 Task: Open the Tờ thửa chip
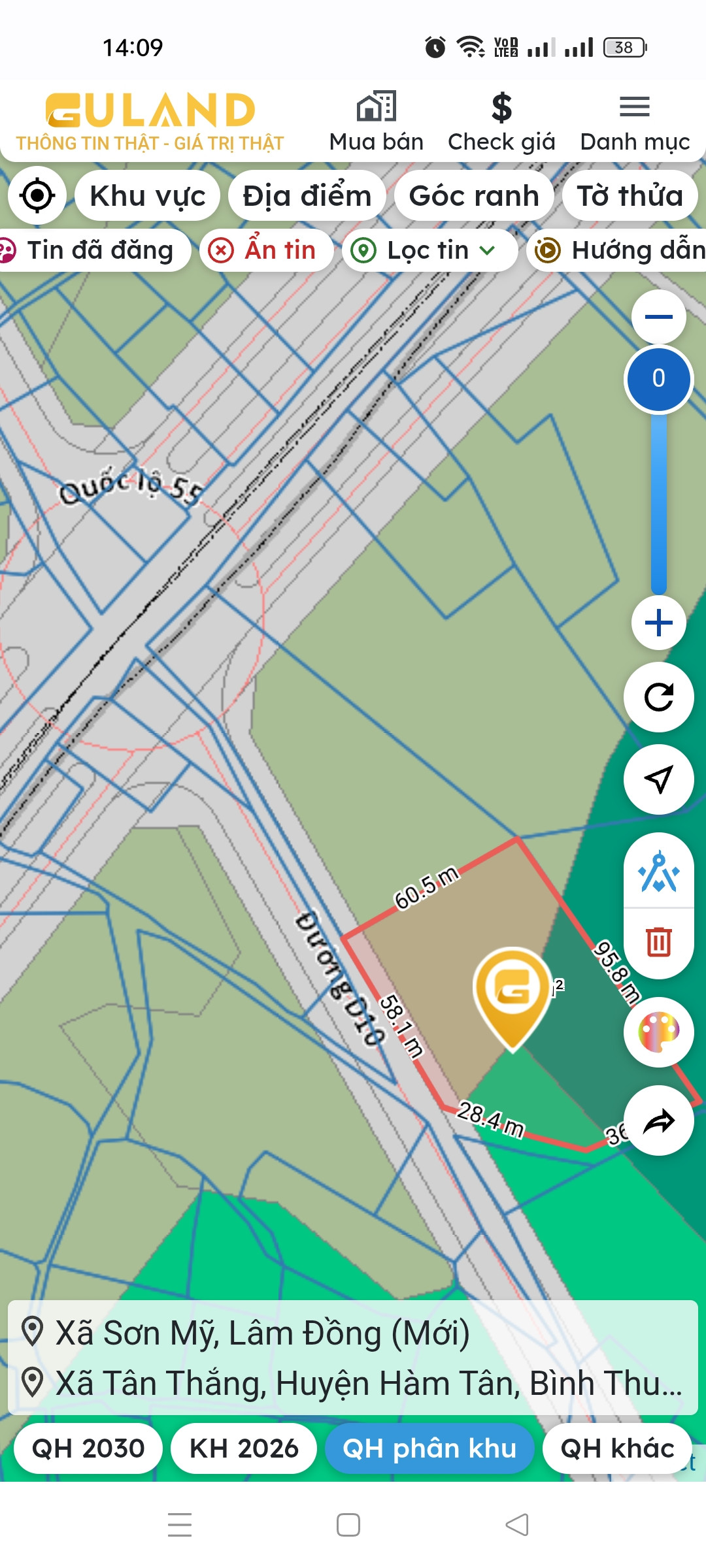point(630,195)
